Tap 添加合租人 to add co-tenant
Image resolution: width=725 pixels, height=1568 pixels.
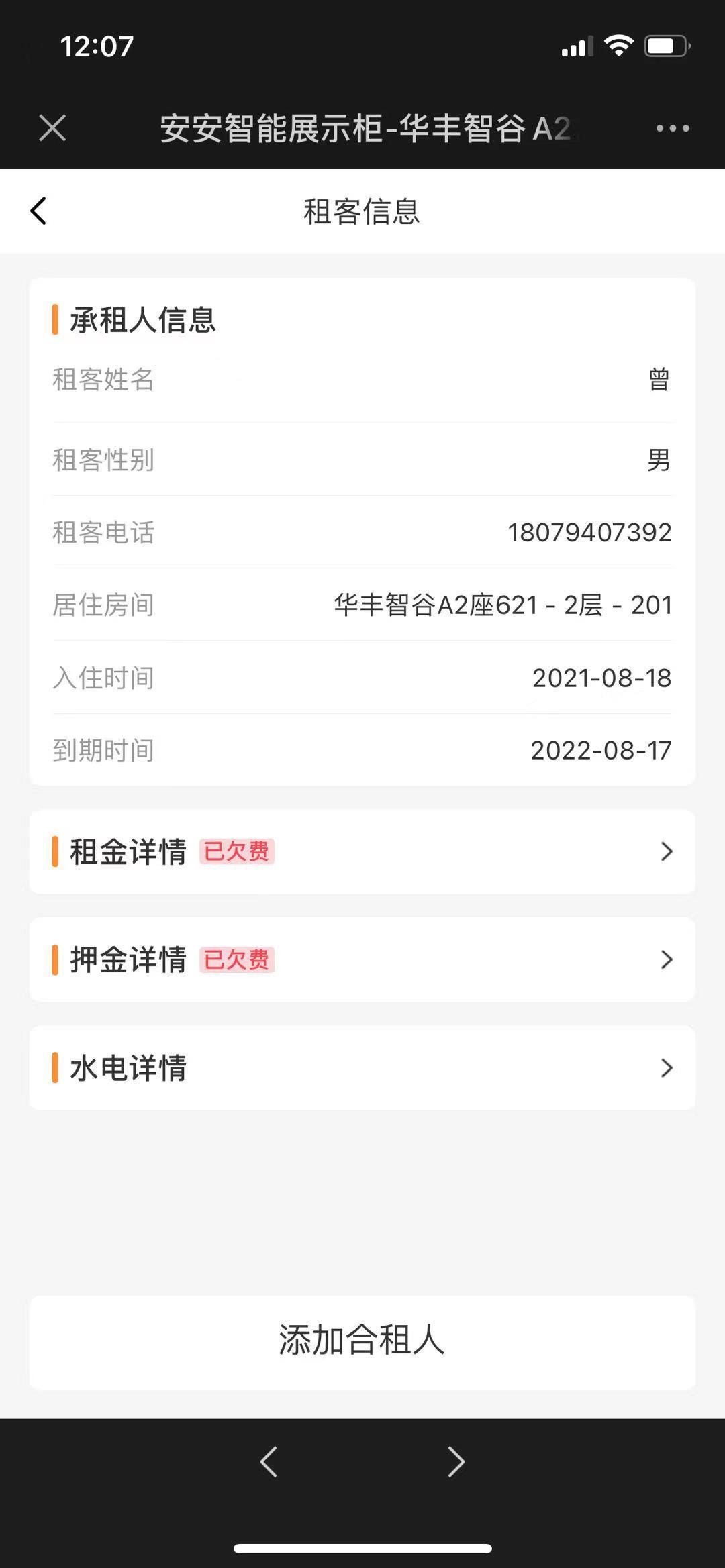362,1340
